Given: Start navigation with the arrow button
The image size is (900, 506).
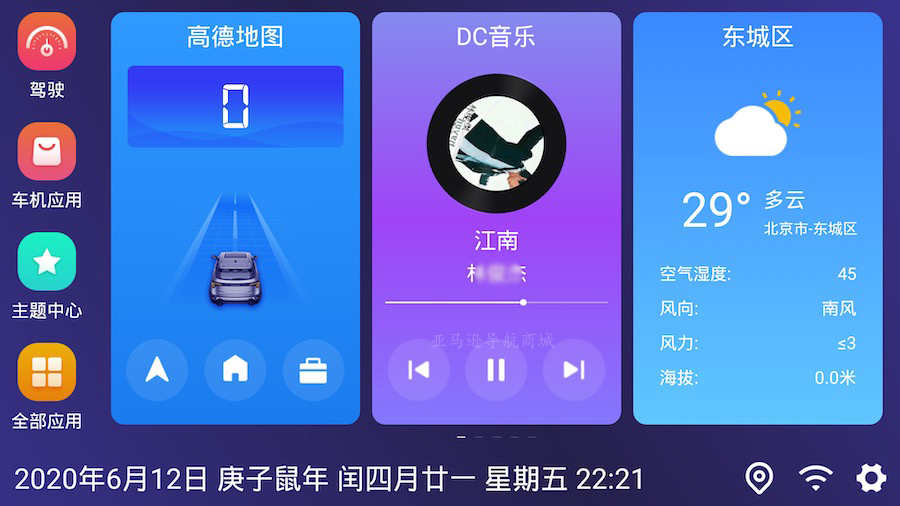Looking at the screenshot, I should (x=157, y=370).
